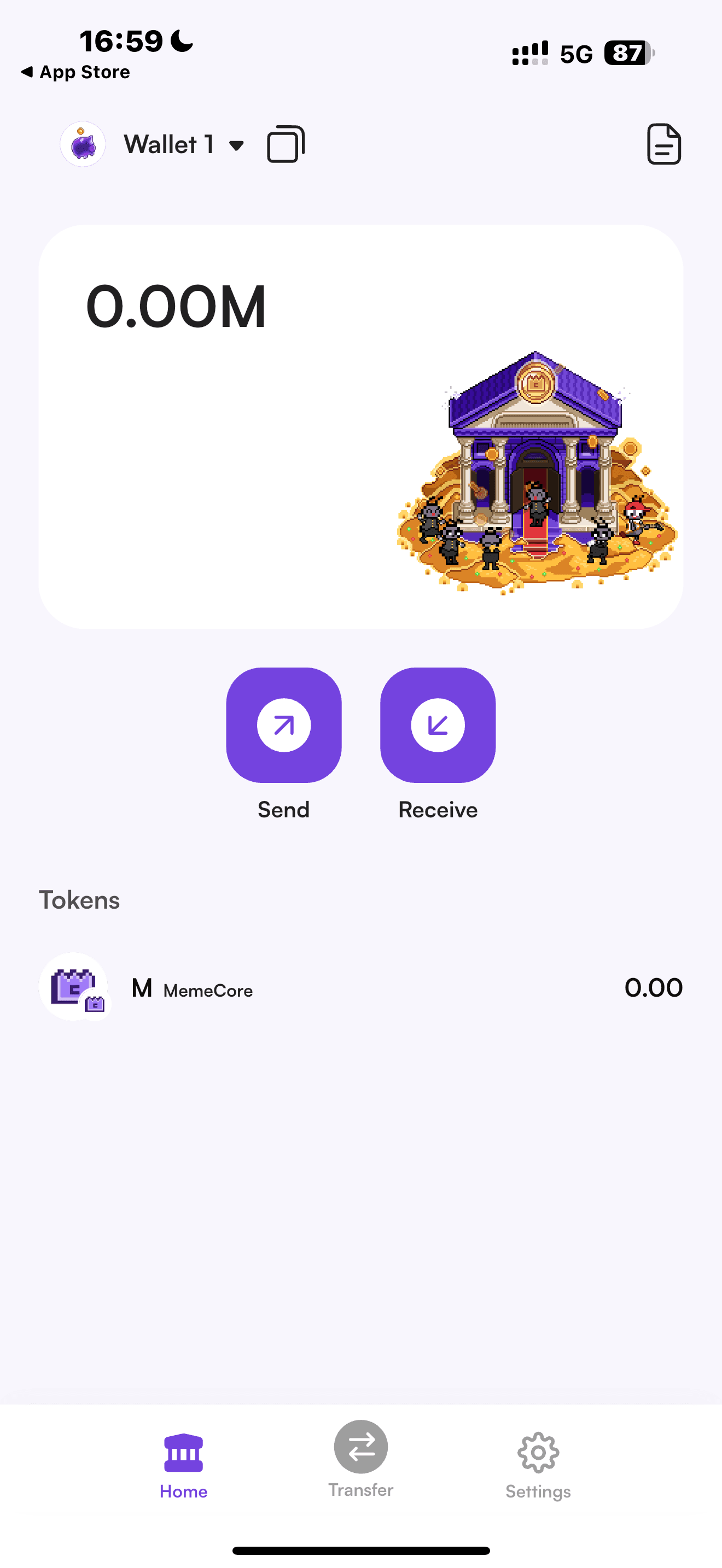Tap the Send button
Viewport: 722px width, 1568px height.
(284, 725)
